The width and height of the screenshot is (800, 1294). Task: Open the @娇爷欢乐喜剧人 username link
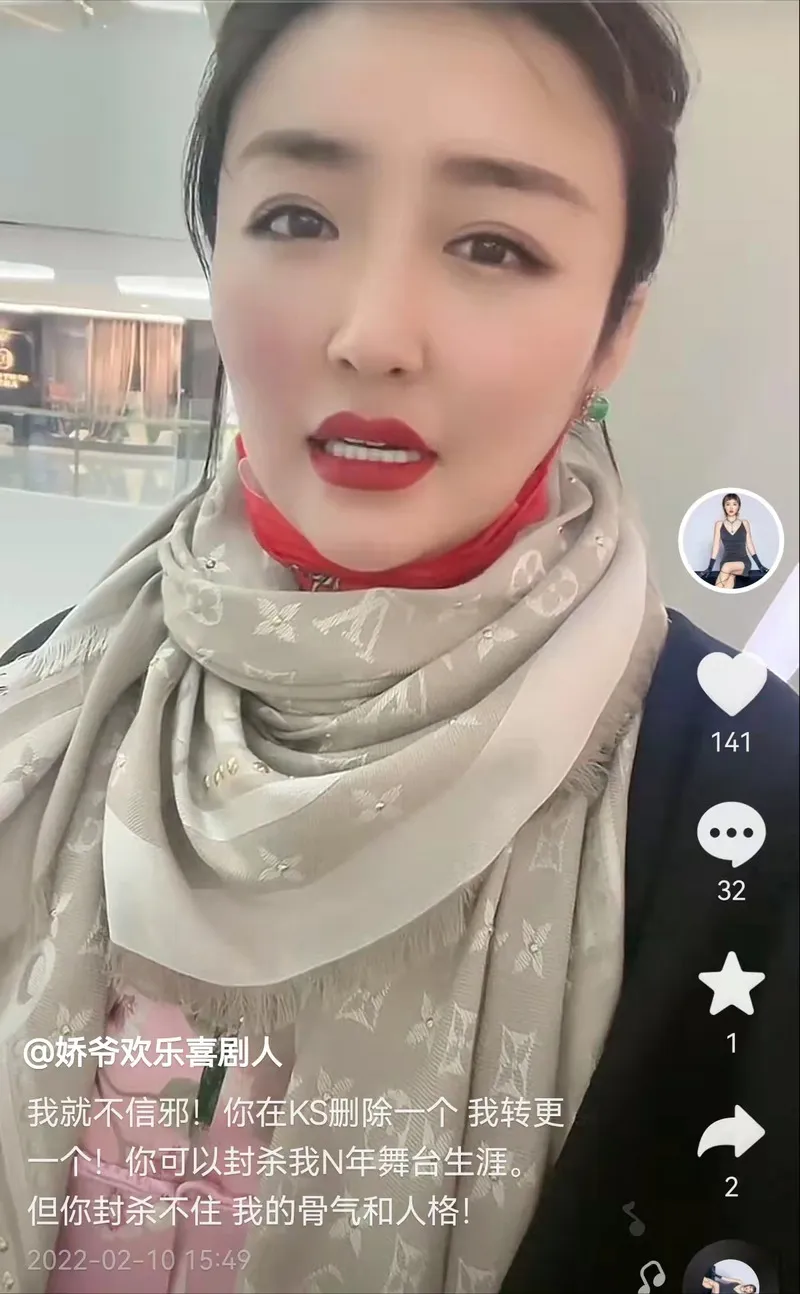[153, 1053]
